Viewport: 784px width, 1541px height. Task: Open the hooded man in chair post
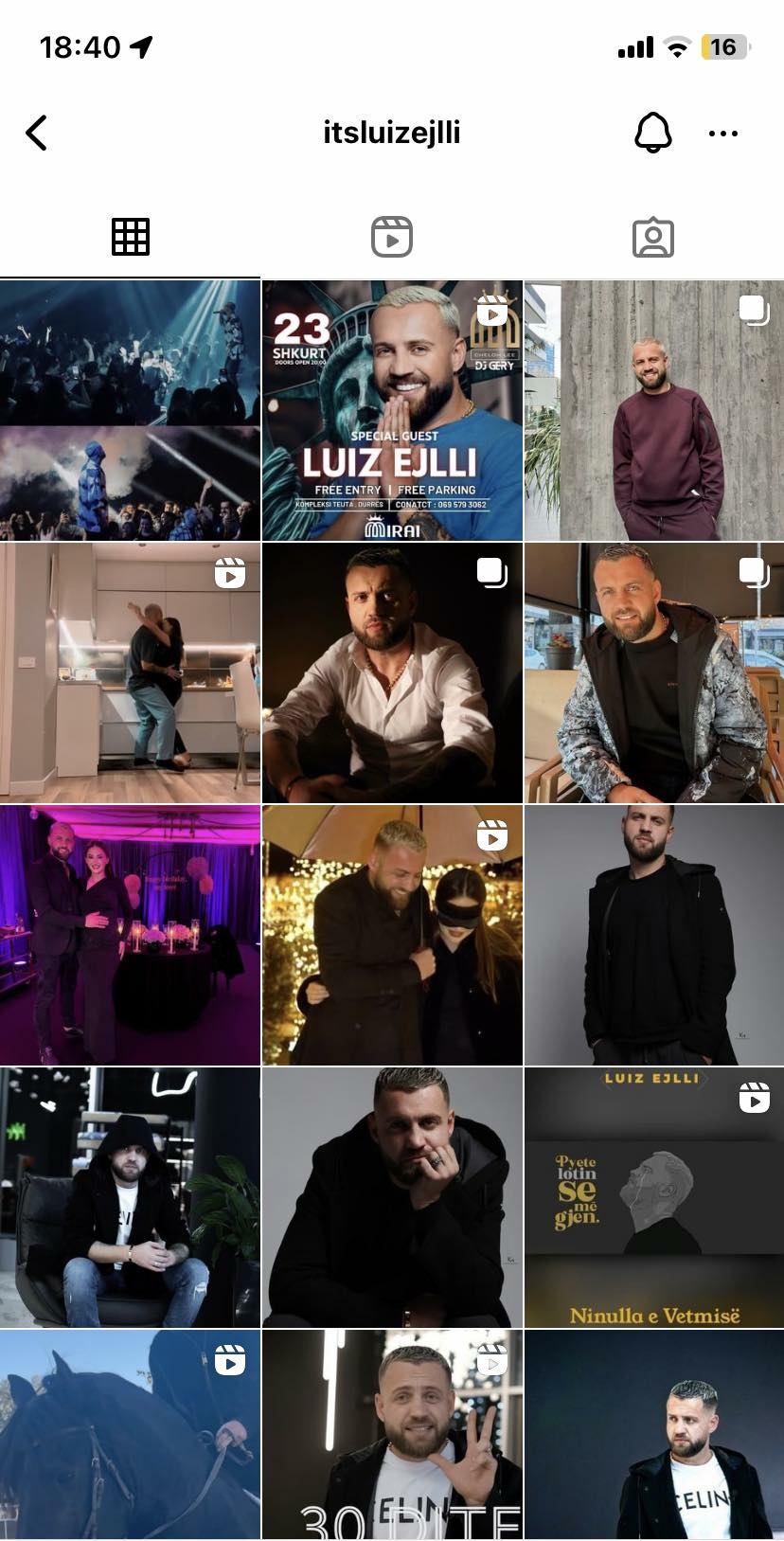click(x=130, y=1197)
